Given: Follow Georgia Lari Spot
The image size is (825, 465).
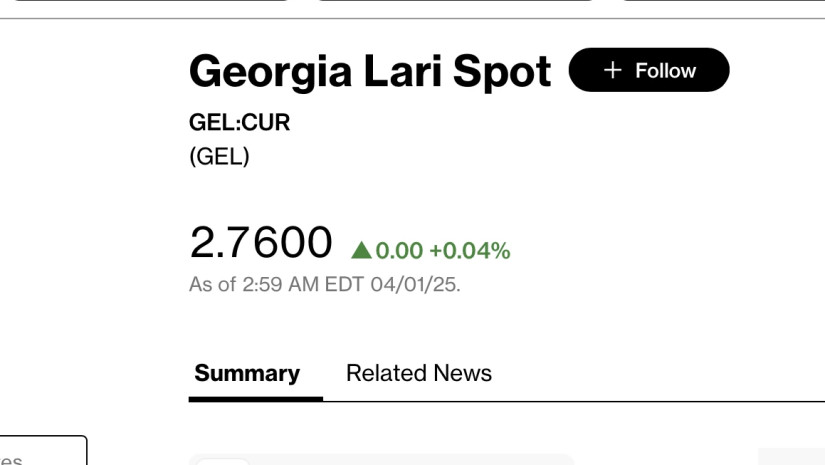Looking at the screenshot, I should tap(649, 70).
